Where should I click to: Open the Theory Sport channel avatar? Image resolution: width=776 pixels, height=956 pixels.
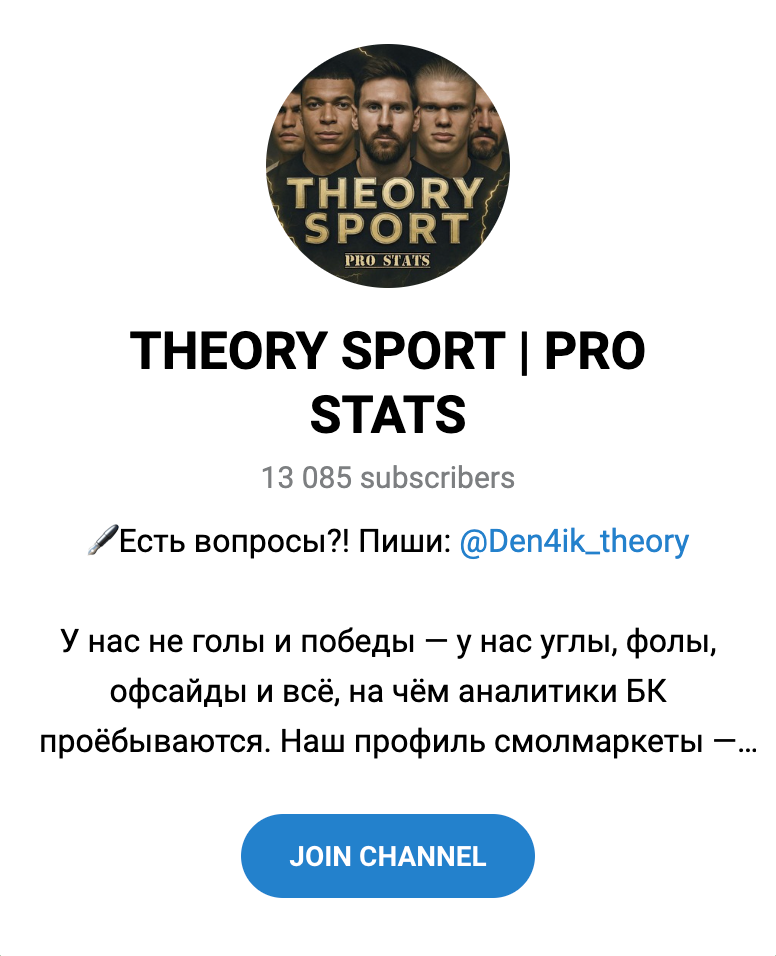(388, 166)
